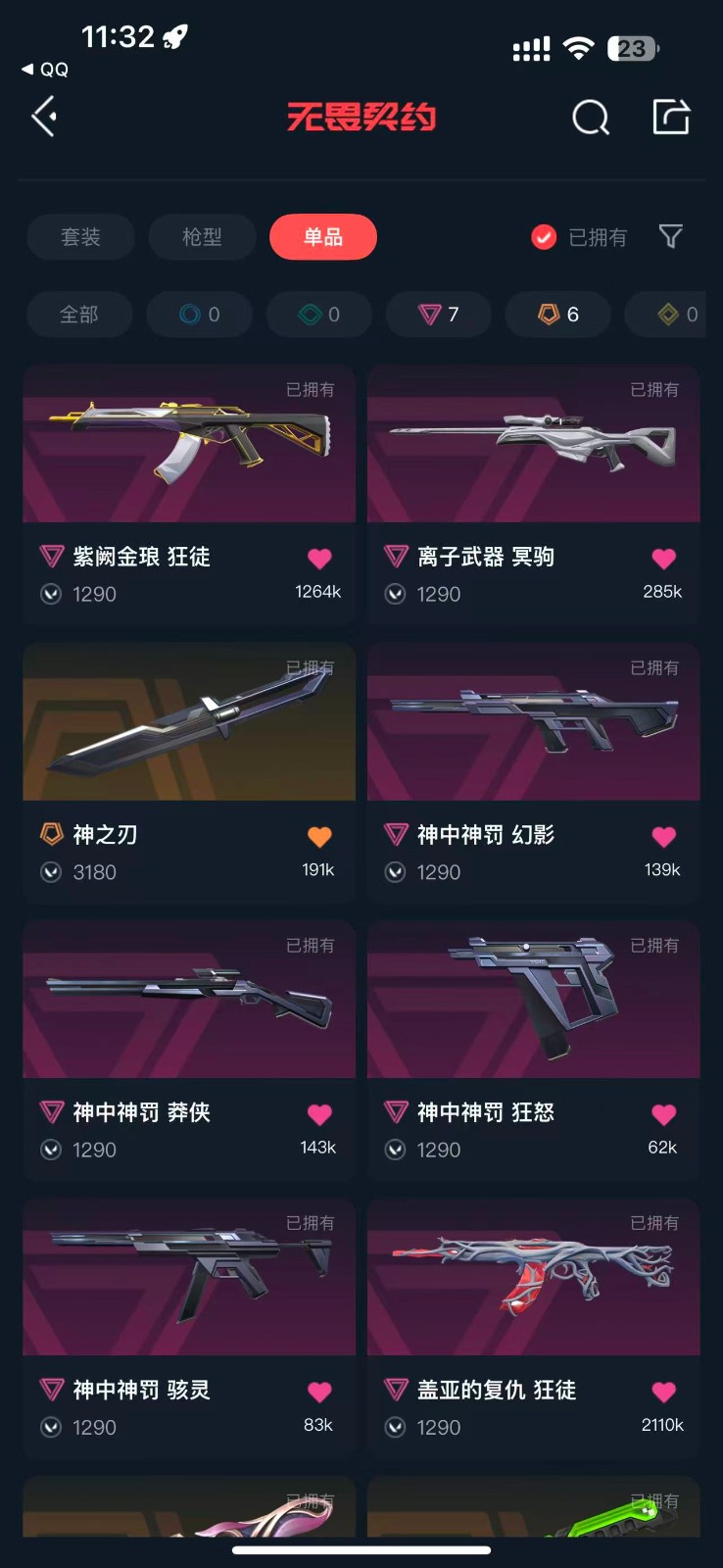Open the 神之刃 knife skin card
The image size is (723, 1568).
point(189,771)
